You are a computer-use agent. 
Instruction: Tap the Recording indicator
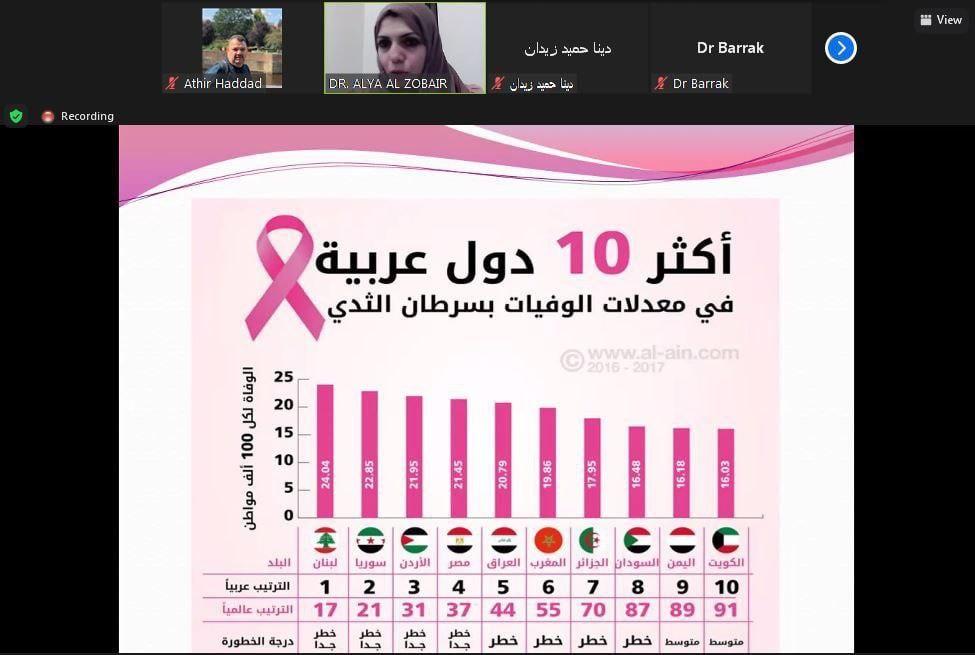(x=78, y=116)
